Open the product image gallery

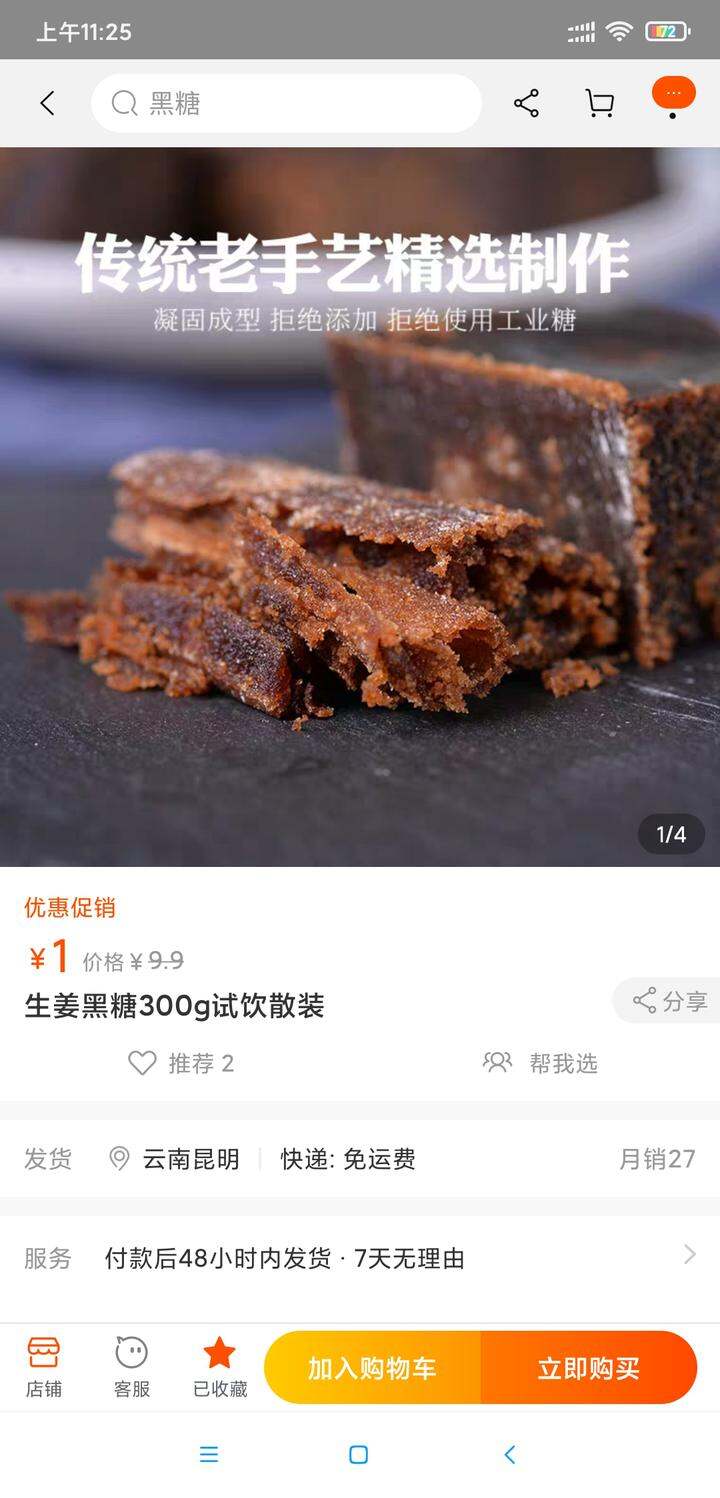[x=360, y=507]
